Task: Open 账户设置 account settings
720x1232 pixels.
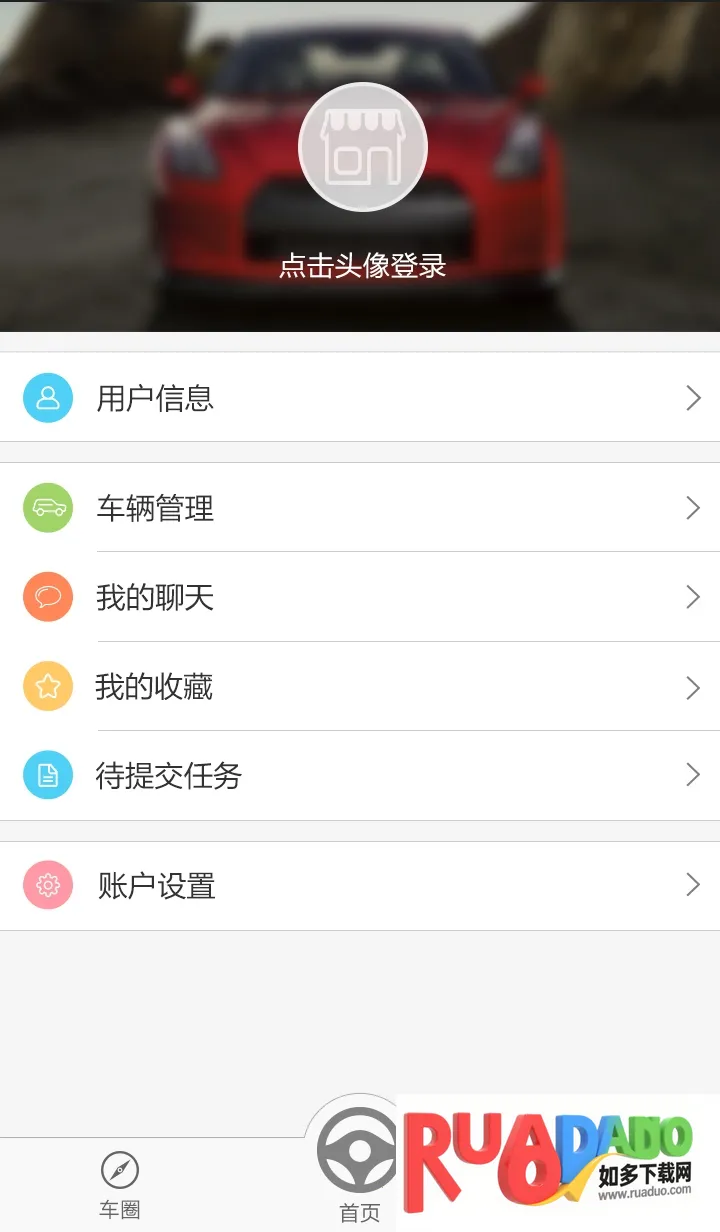Action: coord(360,886)
